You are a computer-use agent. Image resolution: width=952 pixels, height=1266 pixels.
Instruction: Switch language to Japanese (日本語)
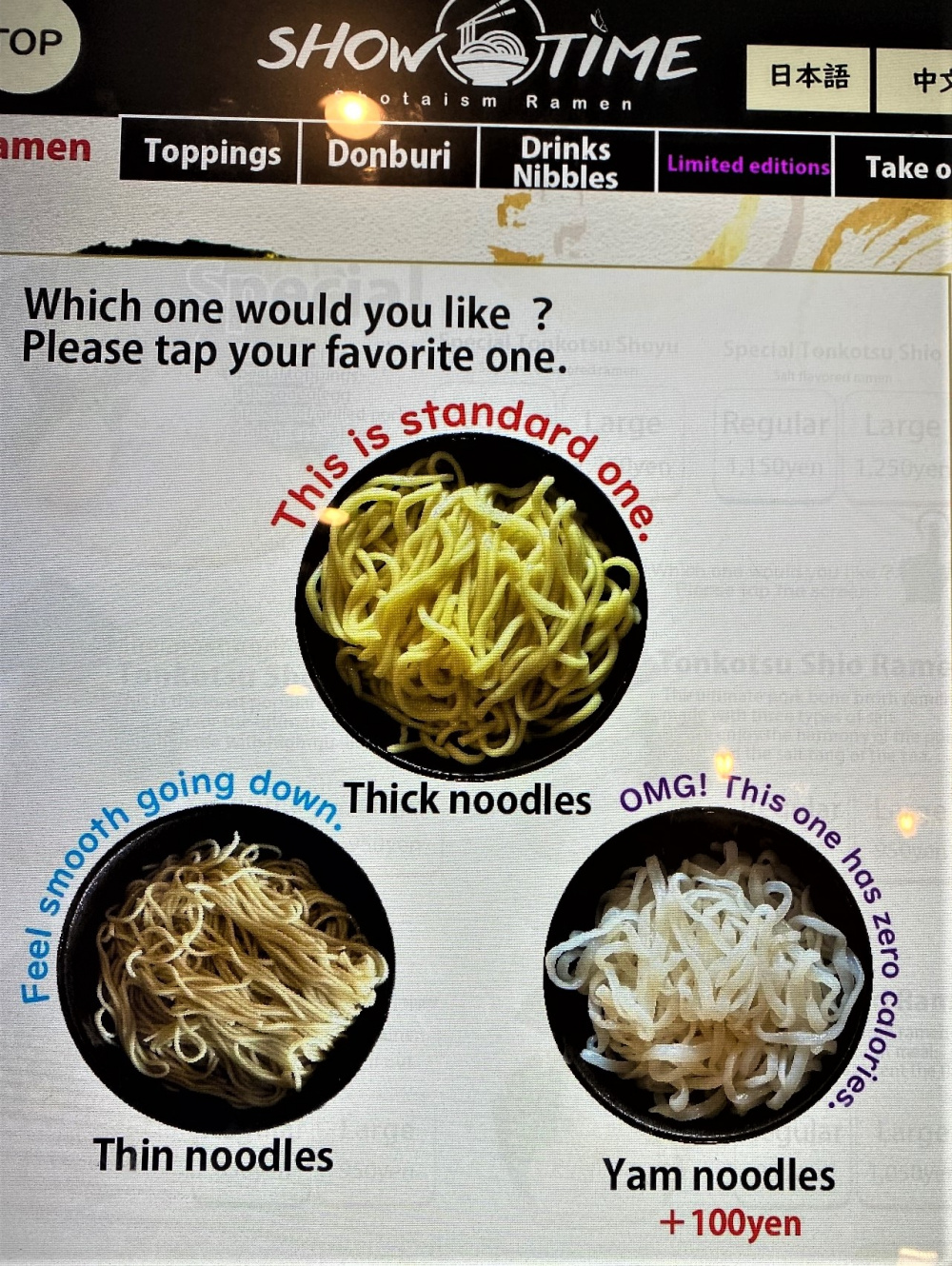pyautogui.click(x=808, y=77)
